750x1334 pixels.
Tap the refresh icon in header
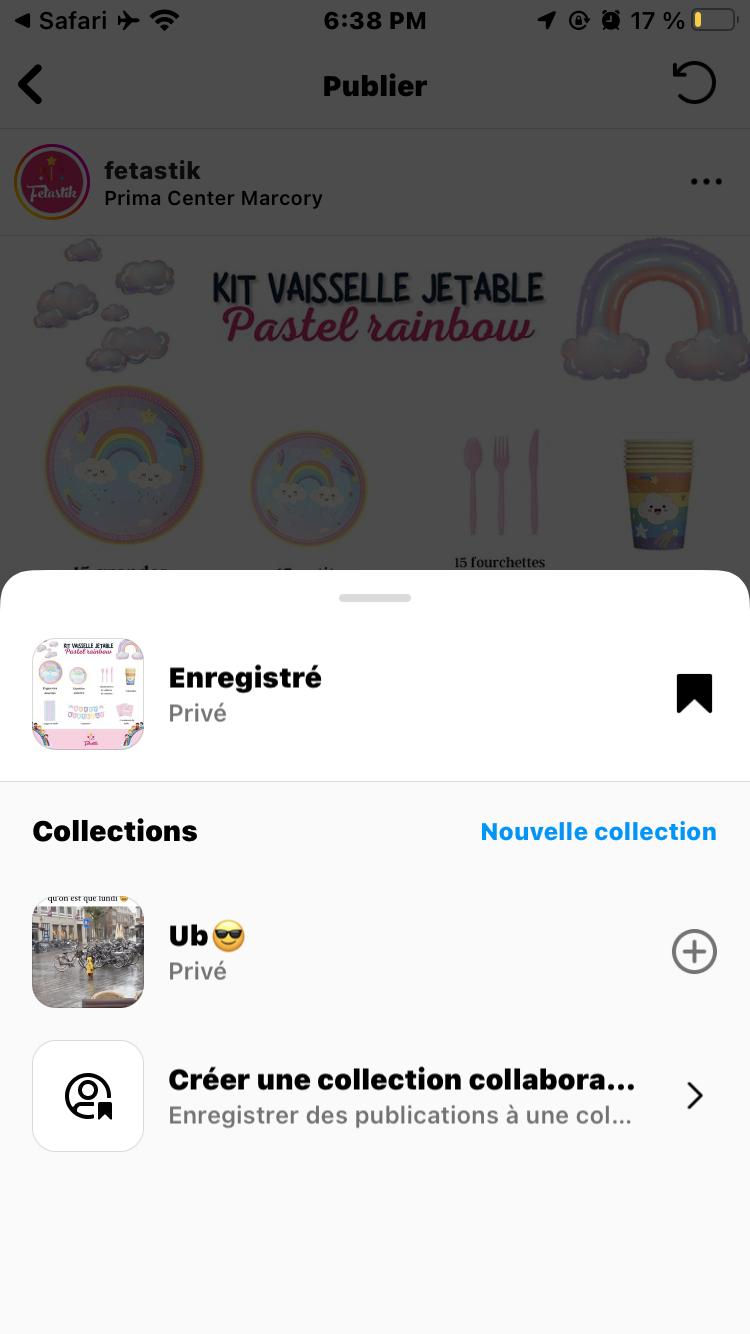click(695, 83)
